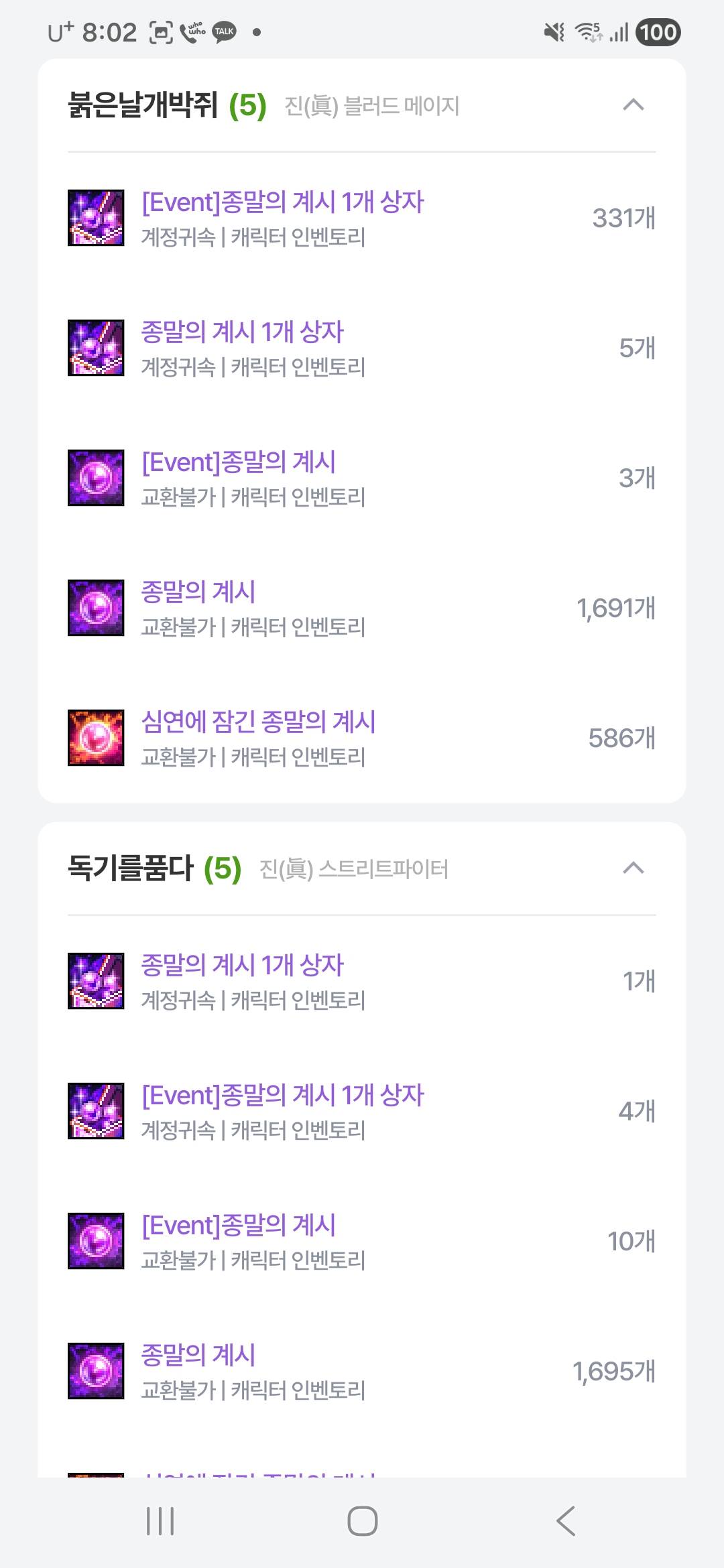This screenshot has height=1568, width=724.
Task: Open 독기를품다's 종말의 계시 item with 1,695개
Action: 198,1356
